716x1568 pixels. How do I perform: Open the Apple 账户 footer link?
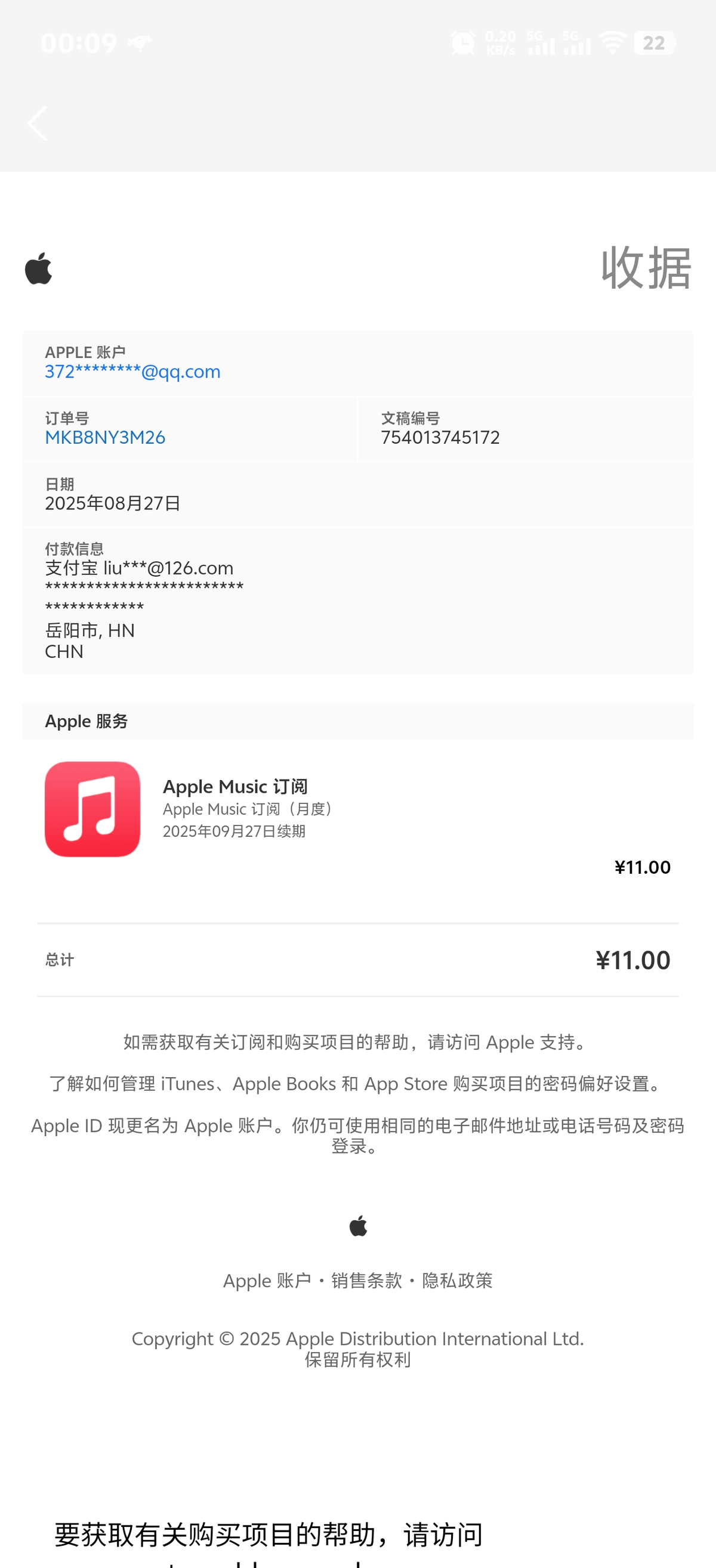267,1281
